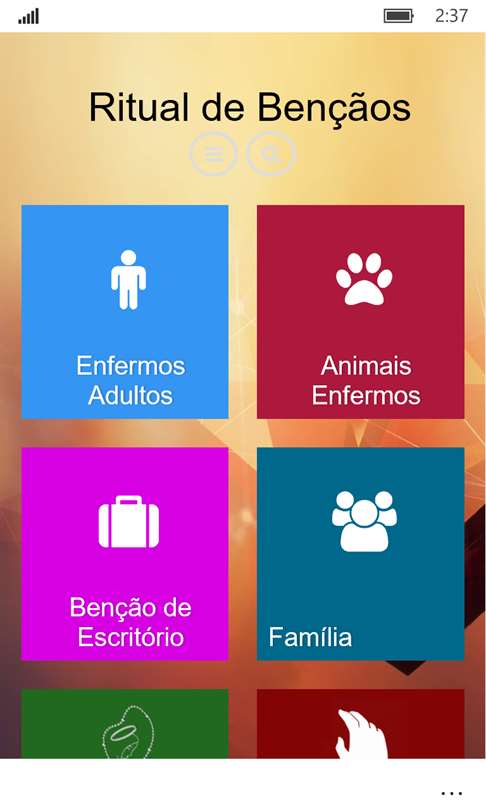Screen dimensions: 486x810
Task: Expand the app bar ellipsis menu
Action: pos(451,792)
